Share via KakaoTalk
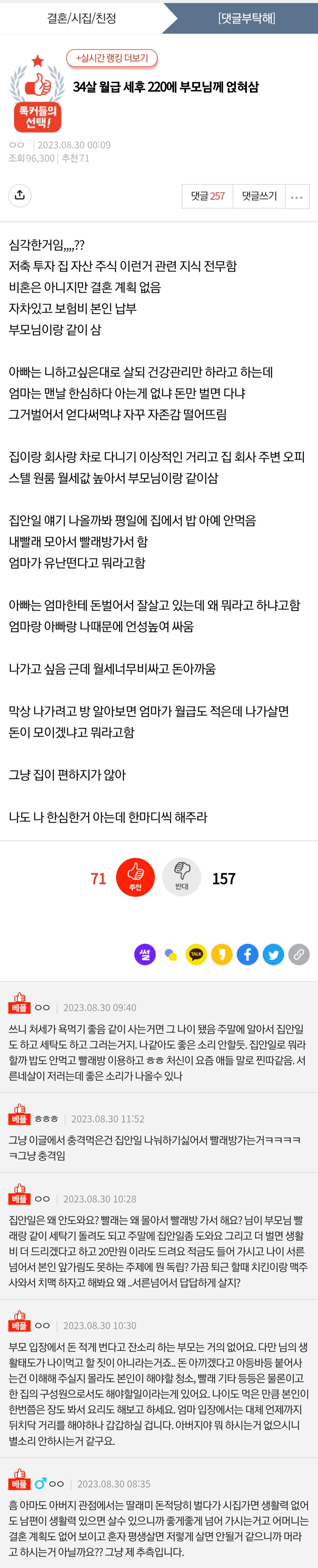Viewport: 318px width, 1568px height. coord(196,954)
